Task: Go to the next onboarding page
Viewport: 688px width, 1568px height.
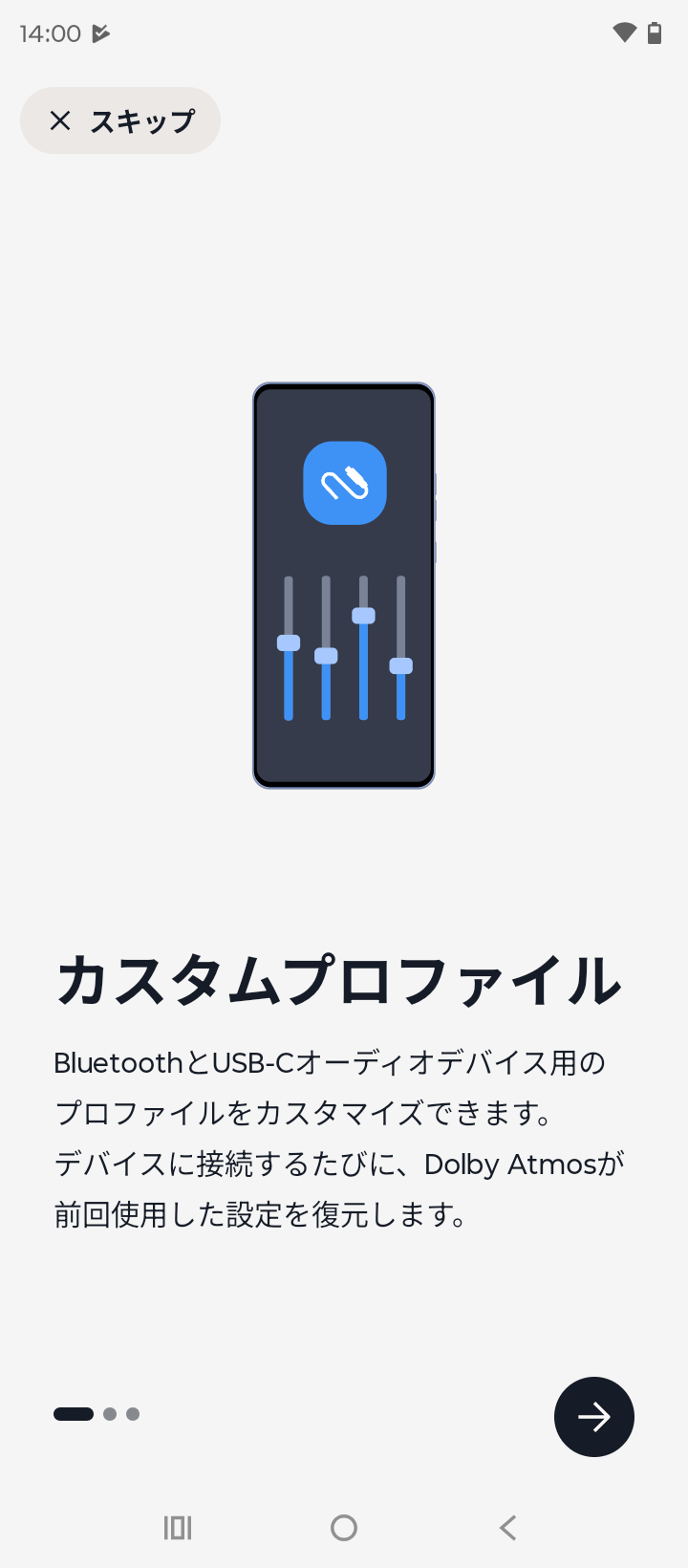Action: pos(593,1416)
